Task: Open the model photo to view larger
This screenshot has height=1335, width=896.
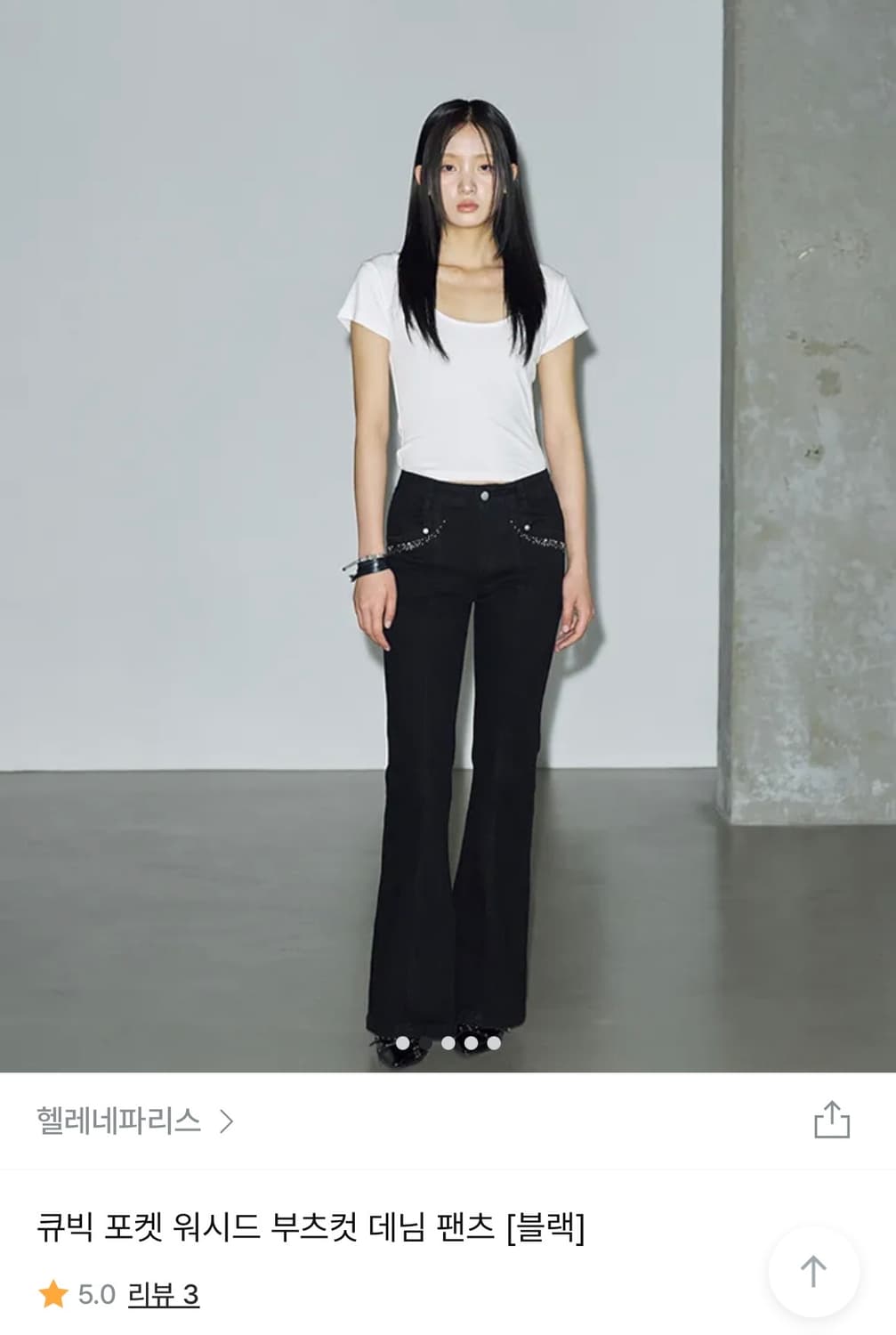Action: [x=448, y=534]
